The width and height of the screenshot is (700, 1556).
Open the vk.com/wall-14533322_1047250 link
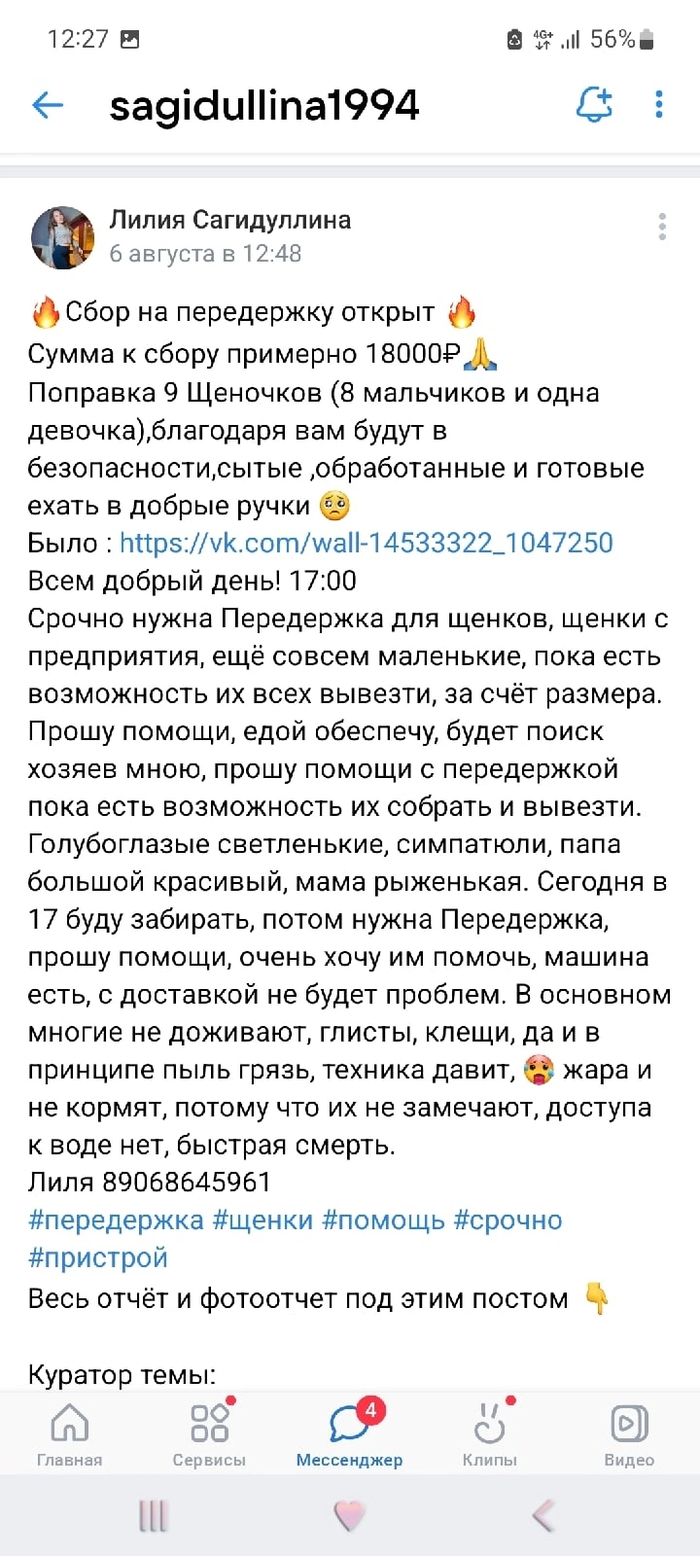[366, 543]
